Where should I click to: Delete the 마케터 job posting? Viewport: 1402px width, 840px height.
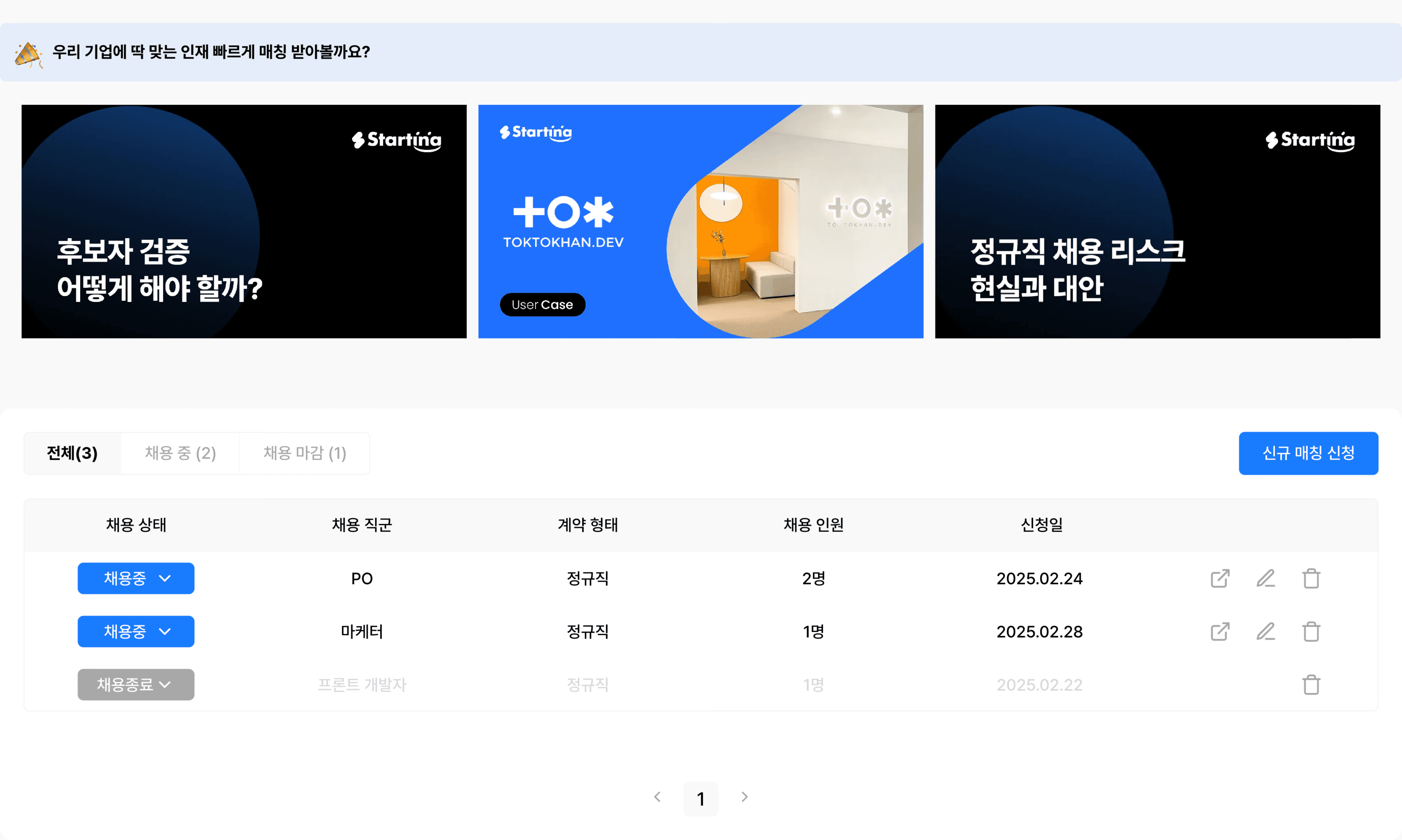[x=1311, y=631]
